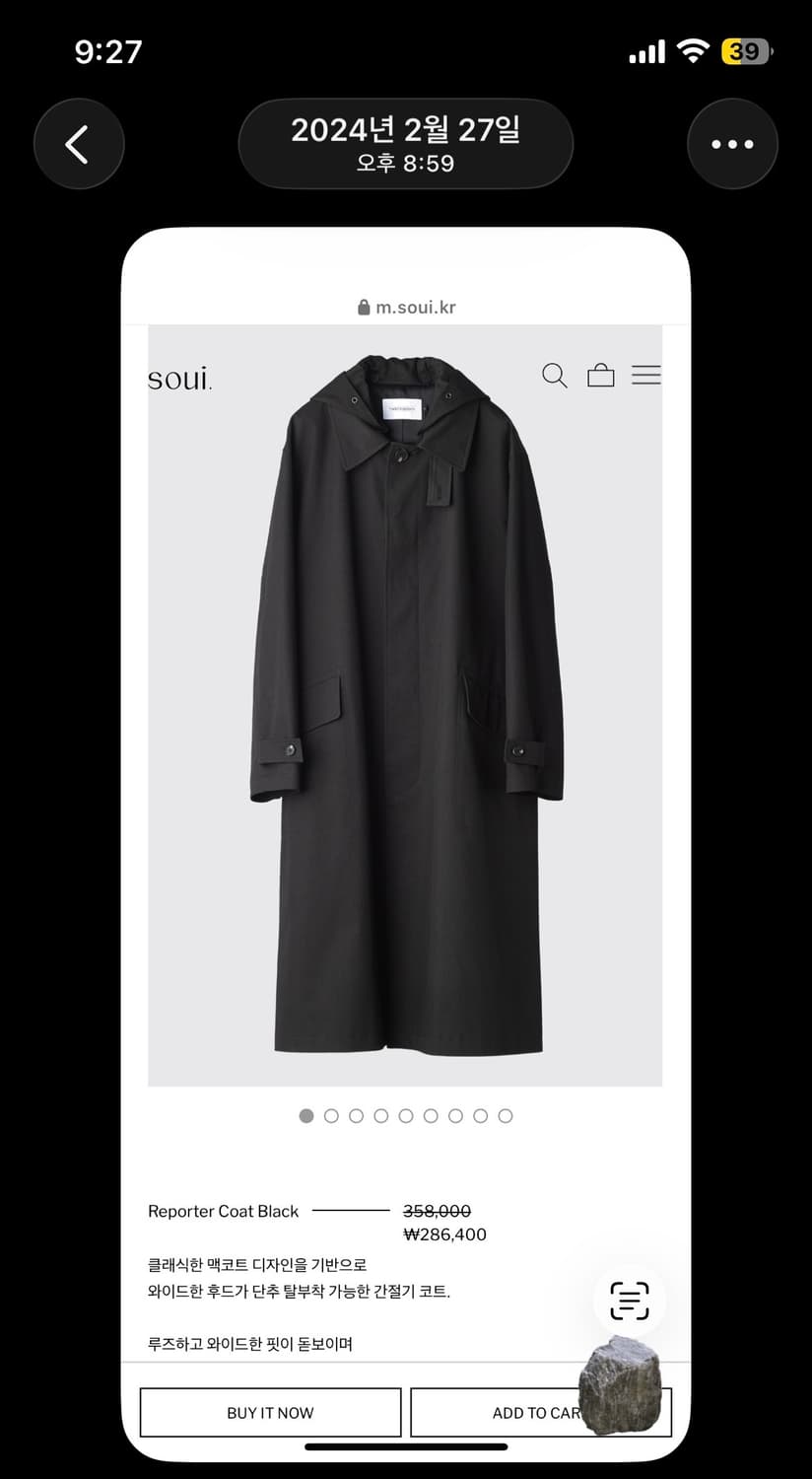Tap the time 9:27 in status bar
Viewport: 812px width, 1479px height.
[x=110, y=51]
